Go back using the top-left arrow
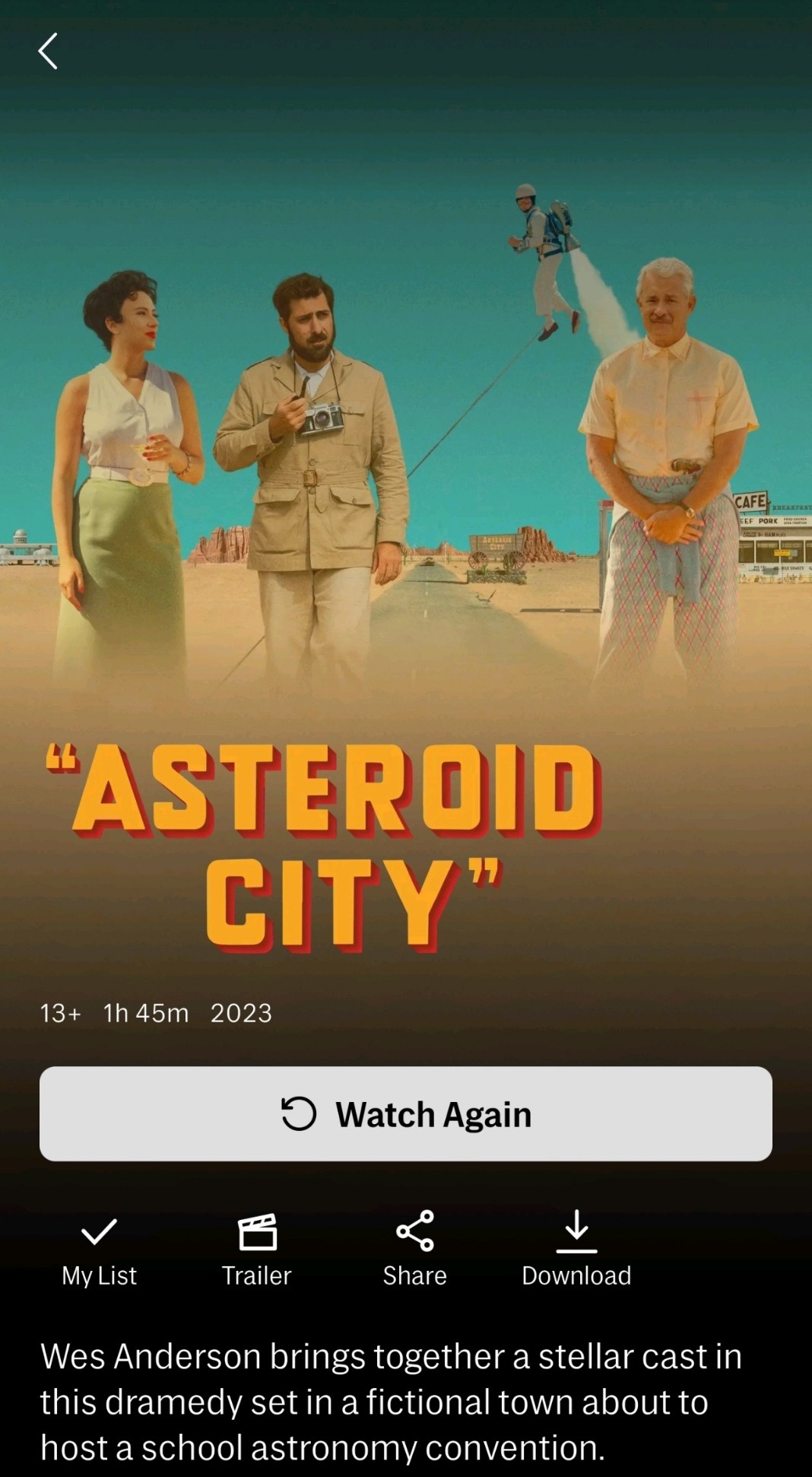The height and width of the screenshot is (1477, 812). [x=48, y=52]
